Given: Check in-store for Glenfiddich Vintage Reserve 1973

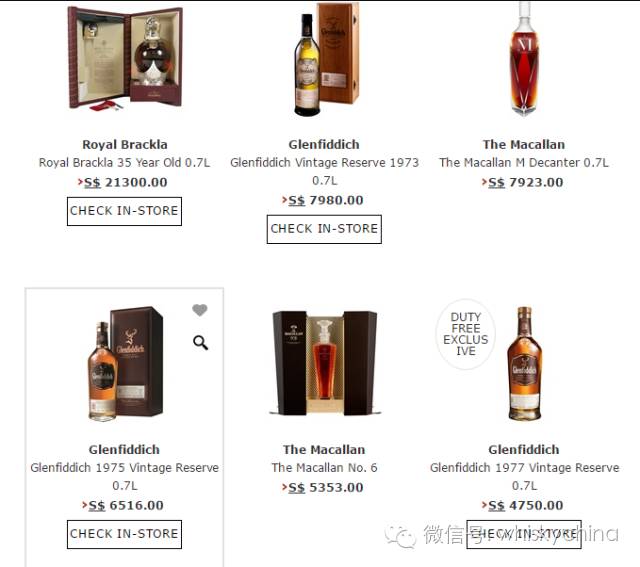Looking at the screenshot, I should point(324,229).
